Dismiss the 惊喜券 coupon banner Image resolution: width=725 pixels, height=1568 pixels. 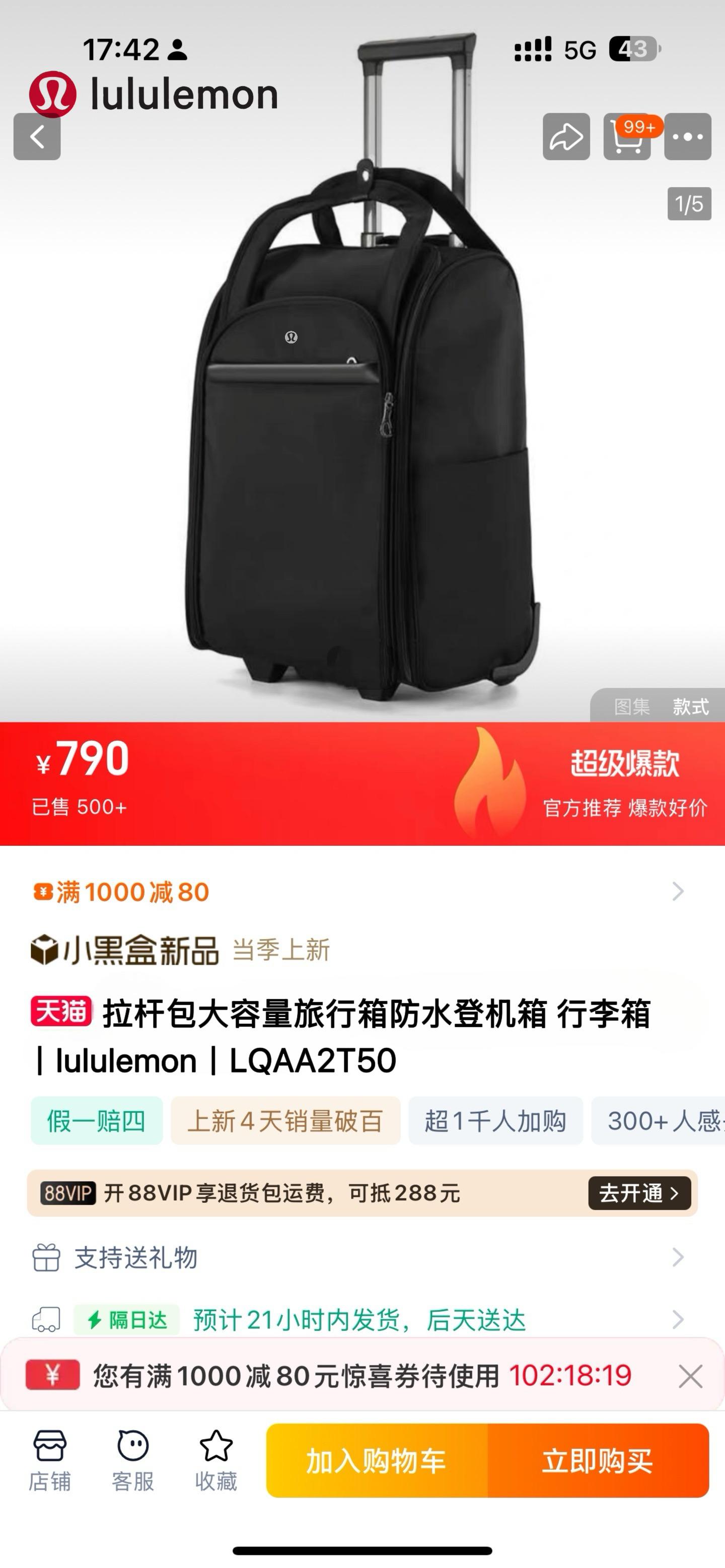pyautogui.click(x=690, y=1376)
